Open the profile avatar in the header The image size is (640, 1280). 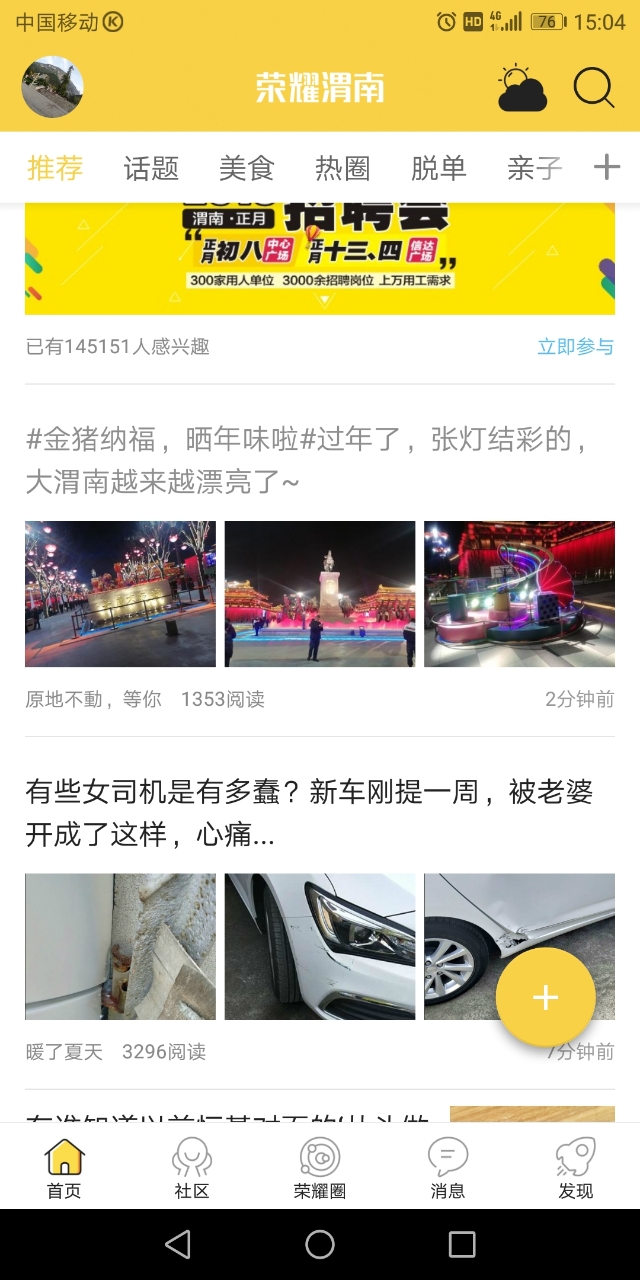(x=52, y=88)
